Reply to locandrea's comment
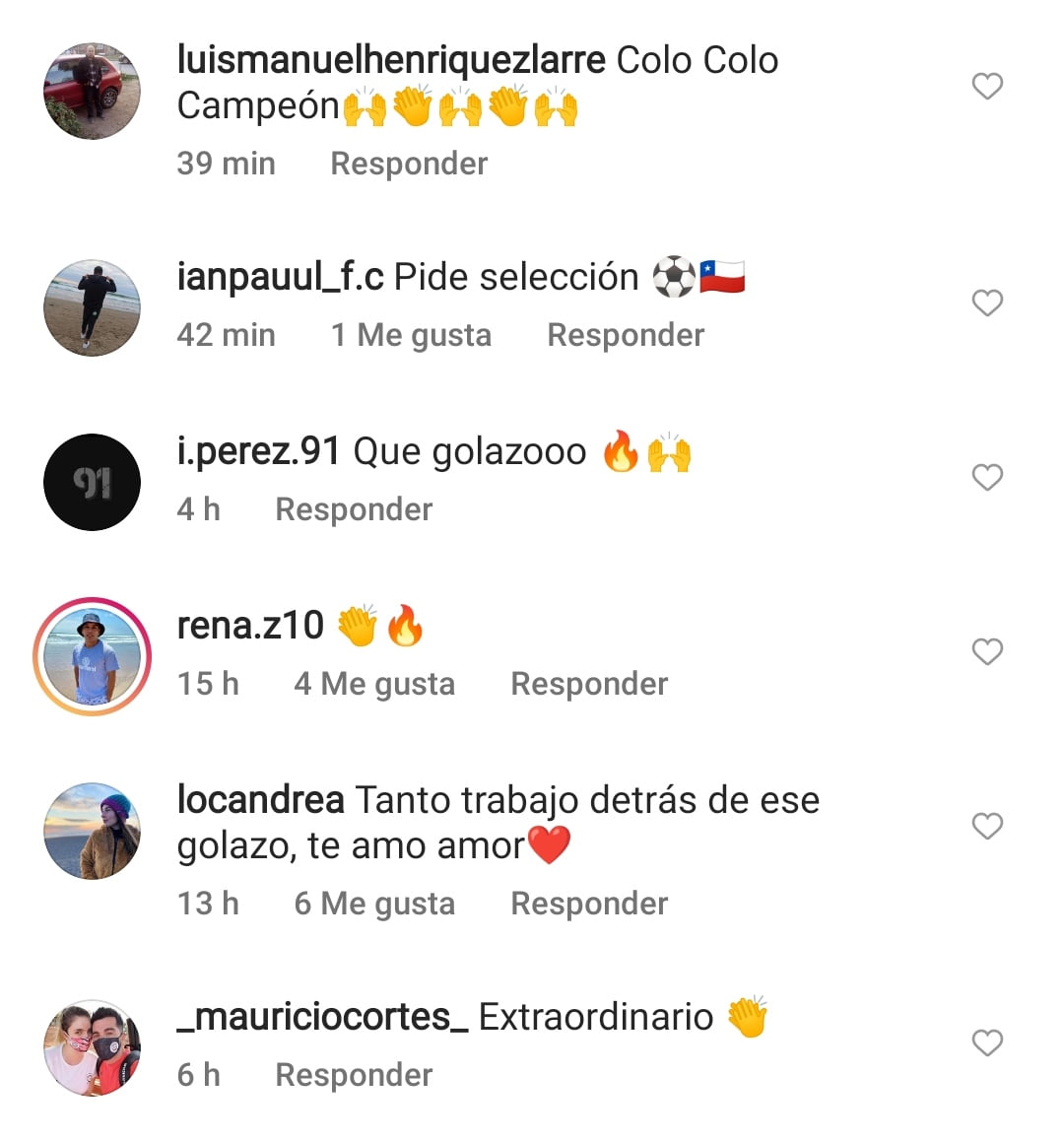 tap(589, 904)
